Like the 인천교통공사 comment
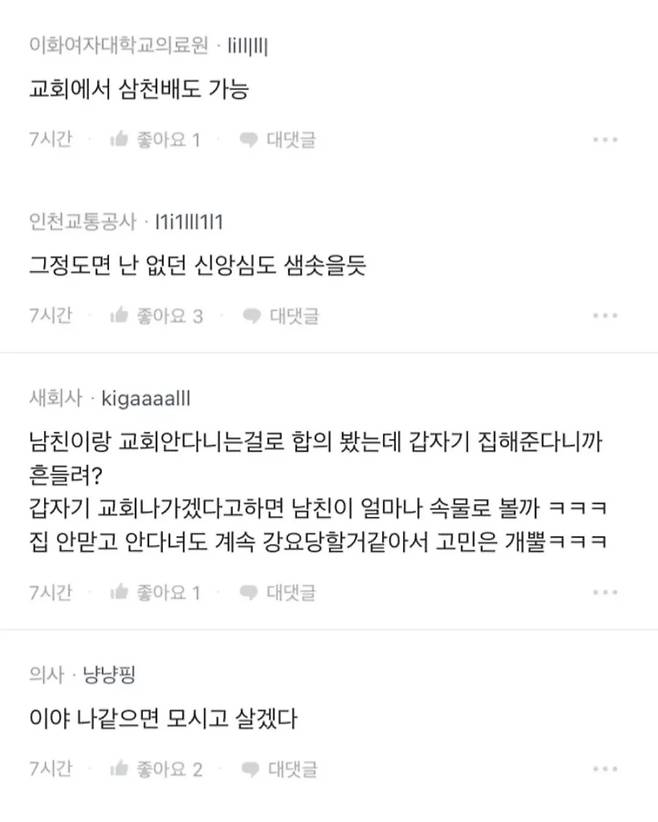 (156, 316)
